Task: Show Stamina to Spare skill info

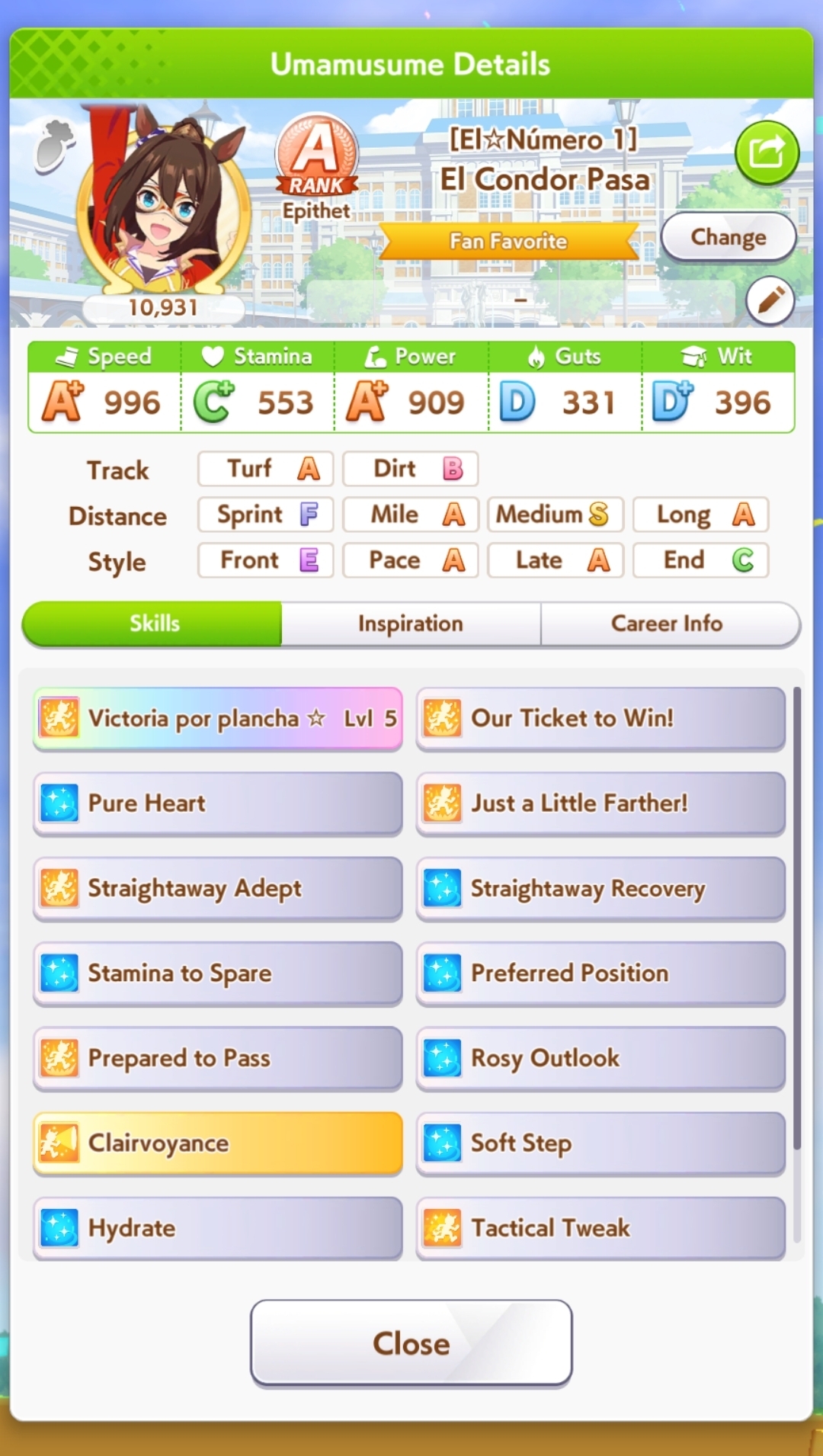Action: (218, 973)
